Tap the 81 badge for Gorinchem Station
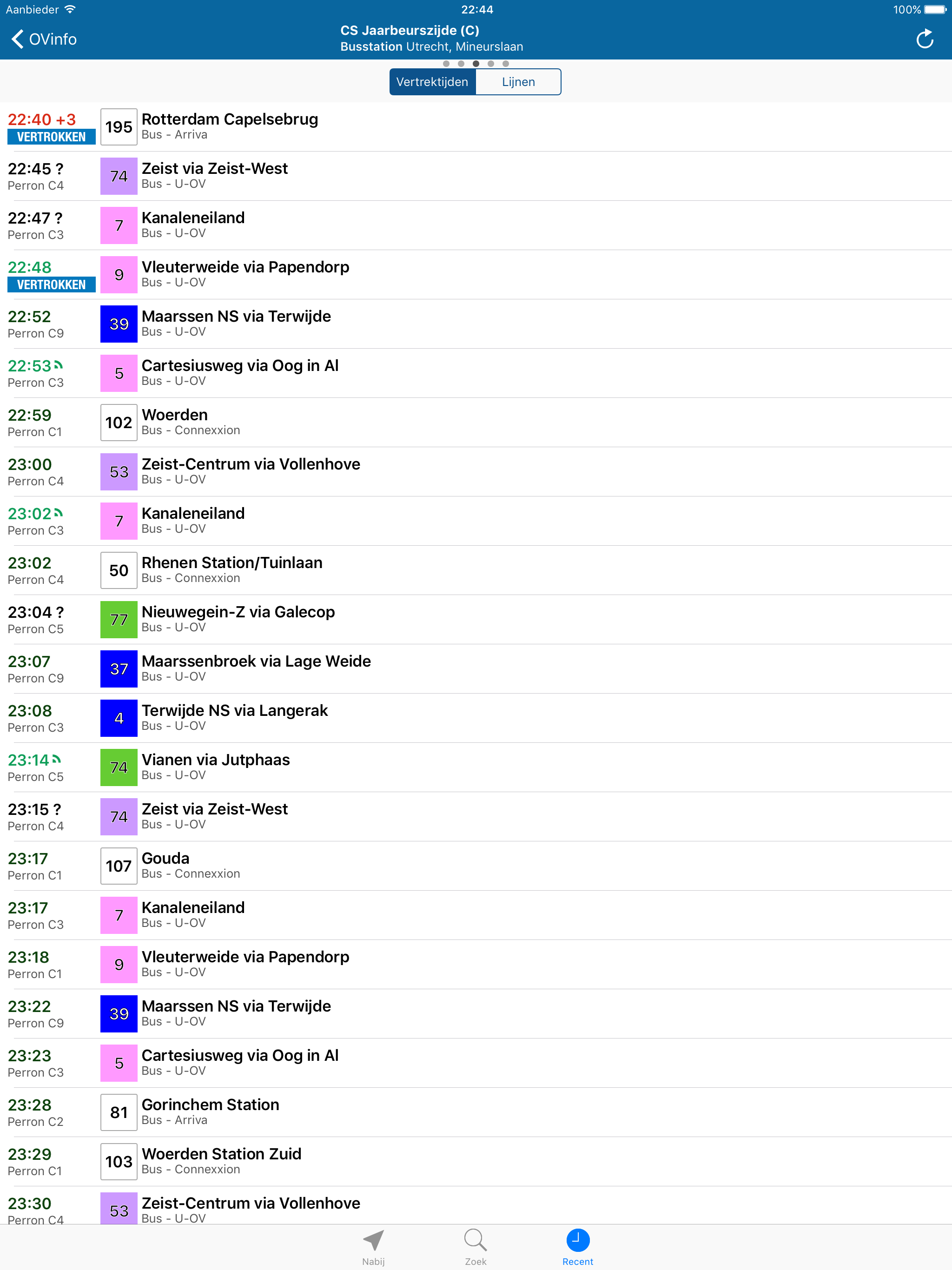Viewport: 952px width, 1270px height. coord(118,1113)
